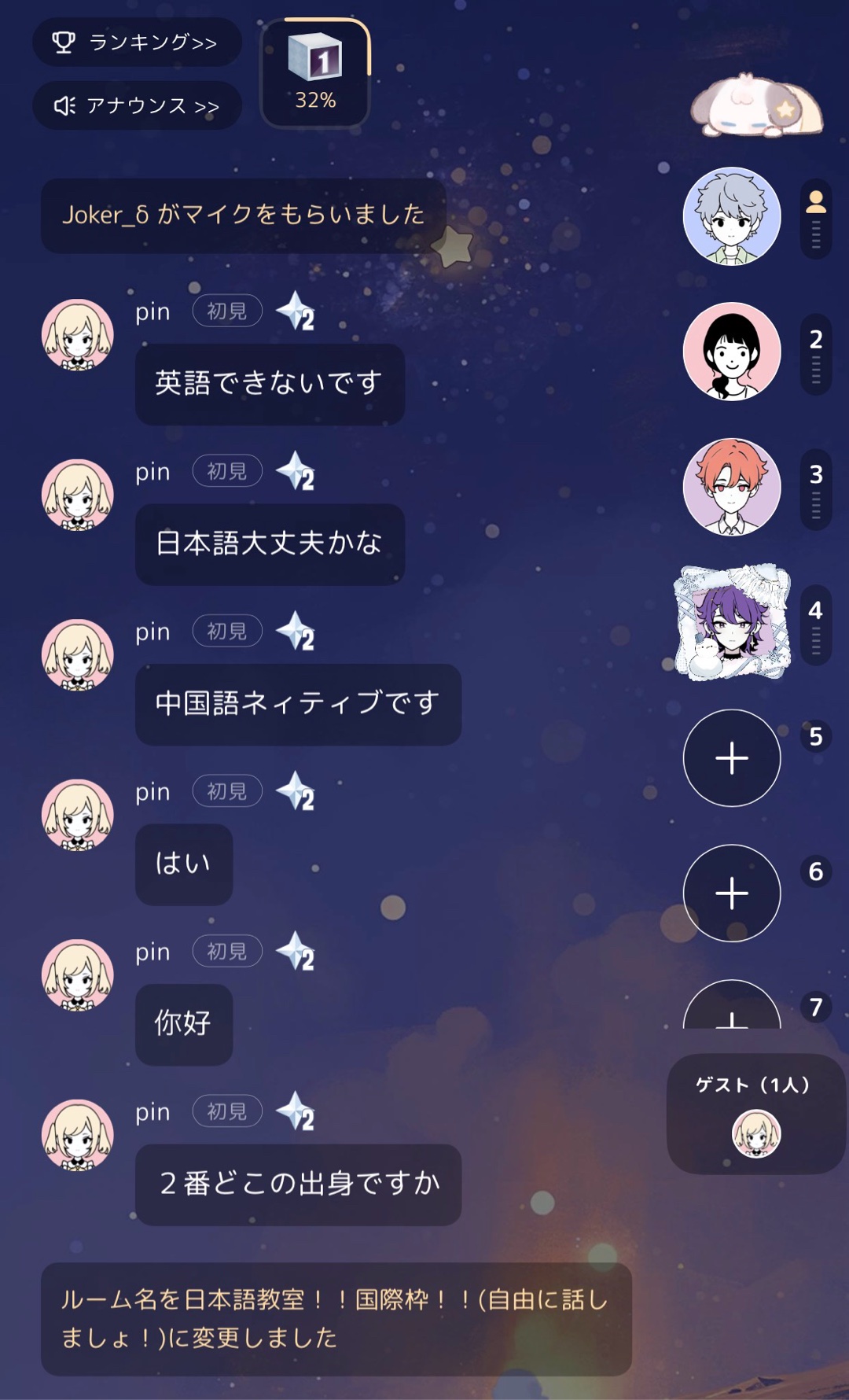Open the ランキング ranking button
Image resolution: width=849 pixels, height=1400 pixels.
click(137, 42)
